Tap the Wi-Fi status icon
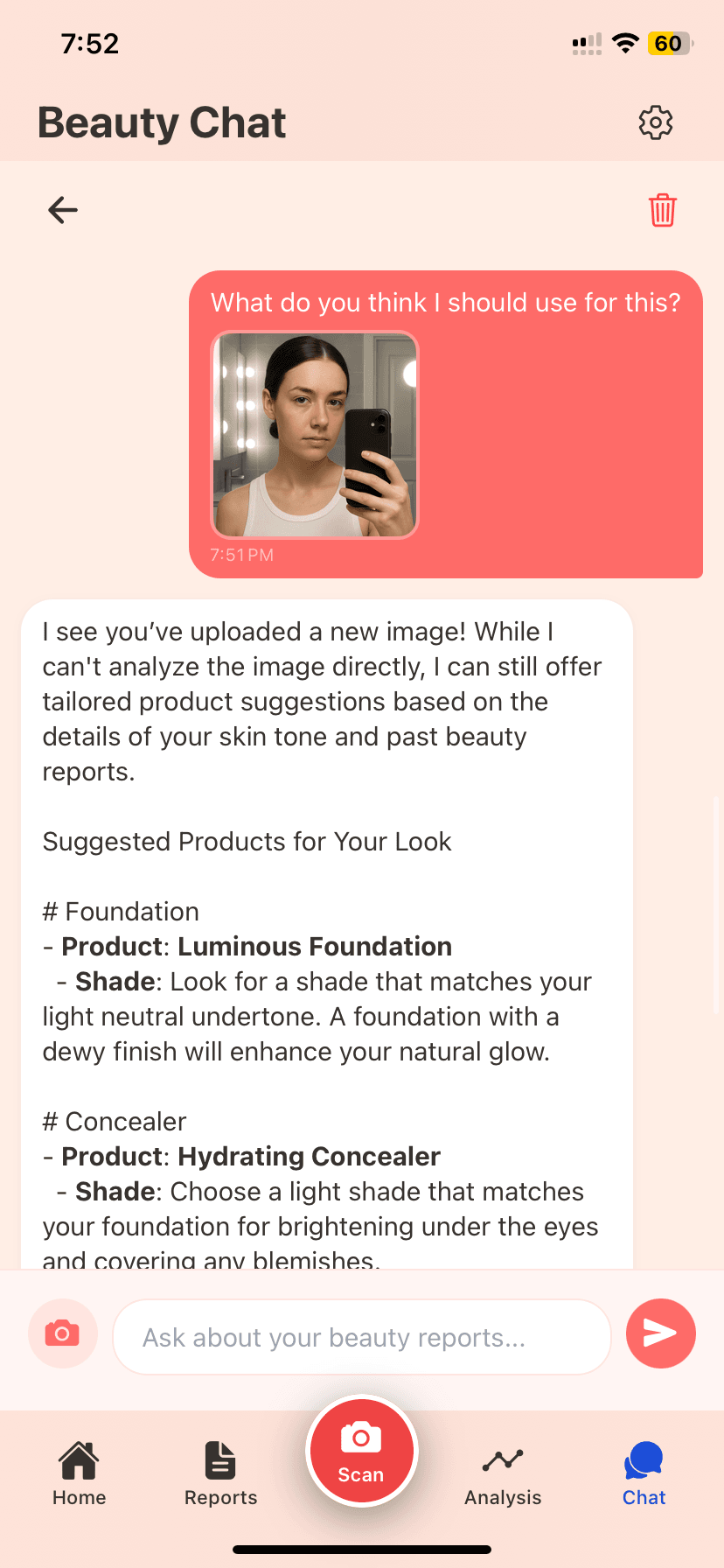 point(626,42)
